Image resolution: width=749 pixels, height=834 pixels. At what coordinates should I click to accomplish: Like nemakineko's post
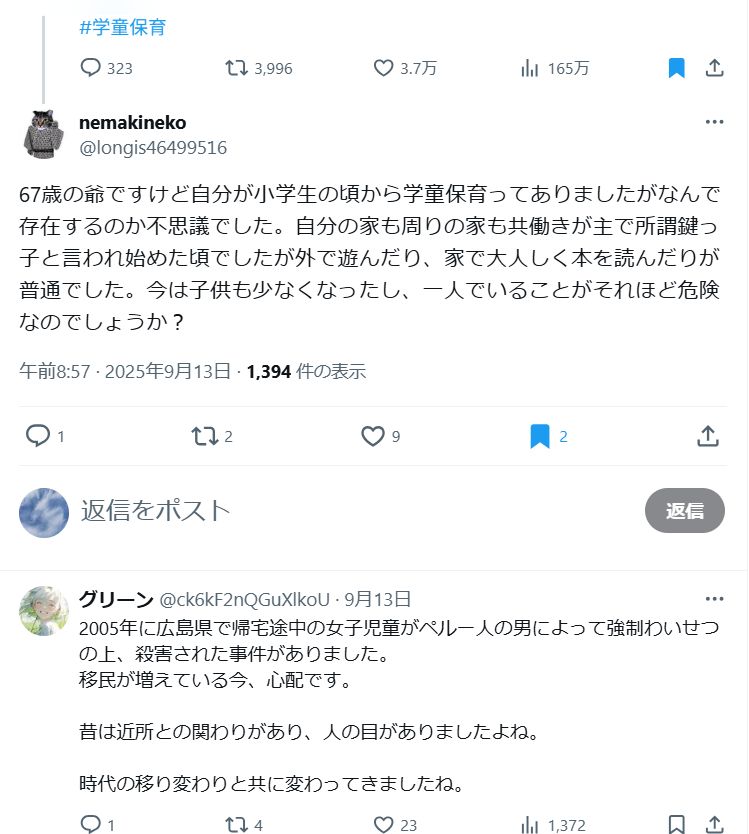tap(372, 436)
